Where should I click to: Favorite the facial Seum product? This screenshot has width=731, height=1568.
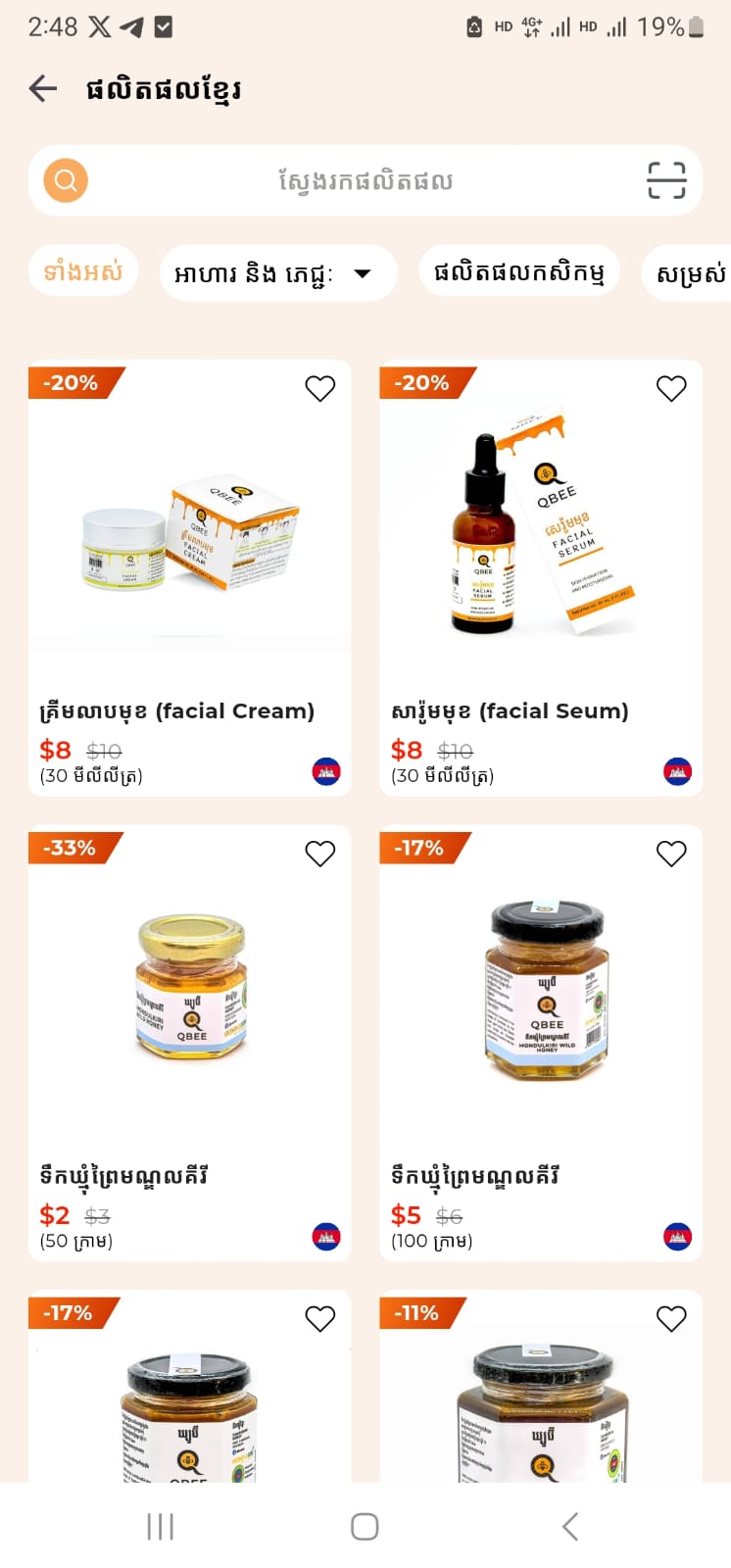coord(671,389)
